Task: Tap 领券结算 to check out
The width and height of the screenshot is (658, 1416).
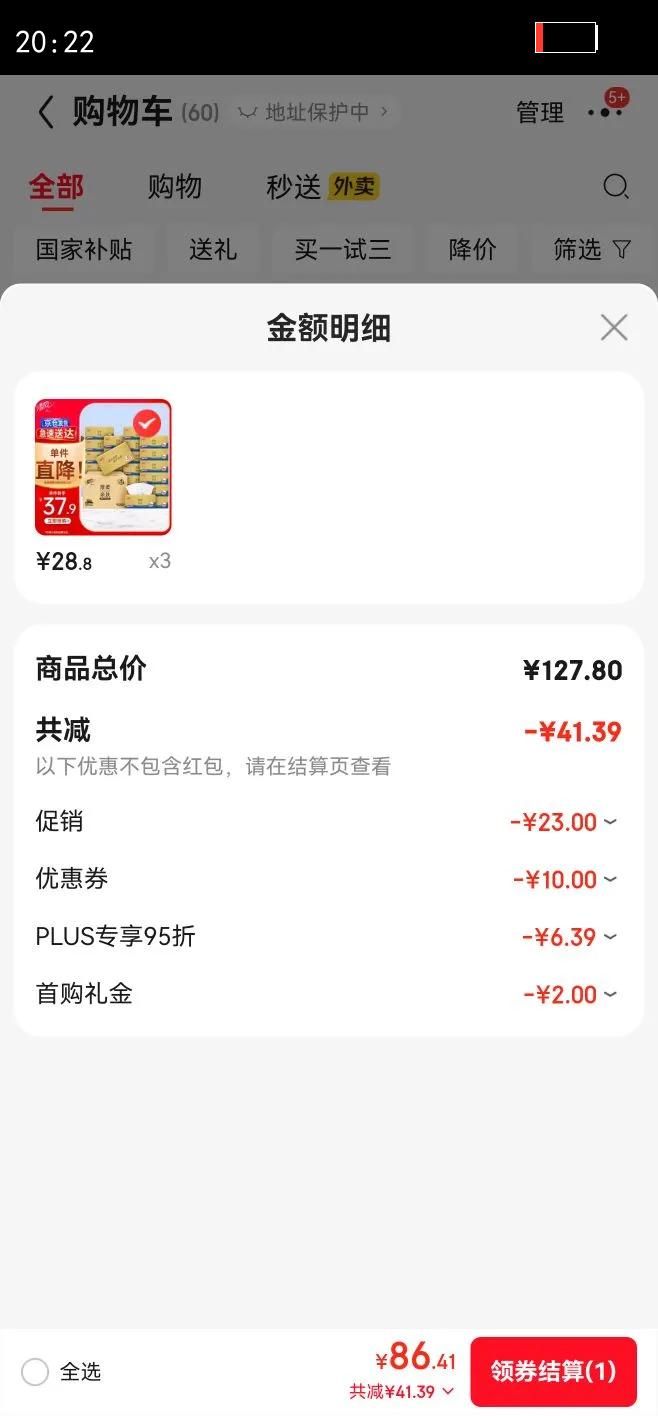Action: 553,1371
